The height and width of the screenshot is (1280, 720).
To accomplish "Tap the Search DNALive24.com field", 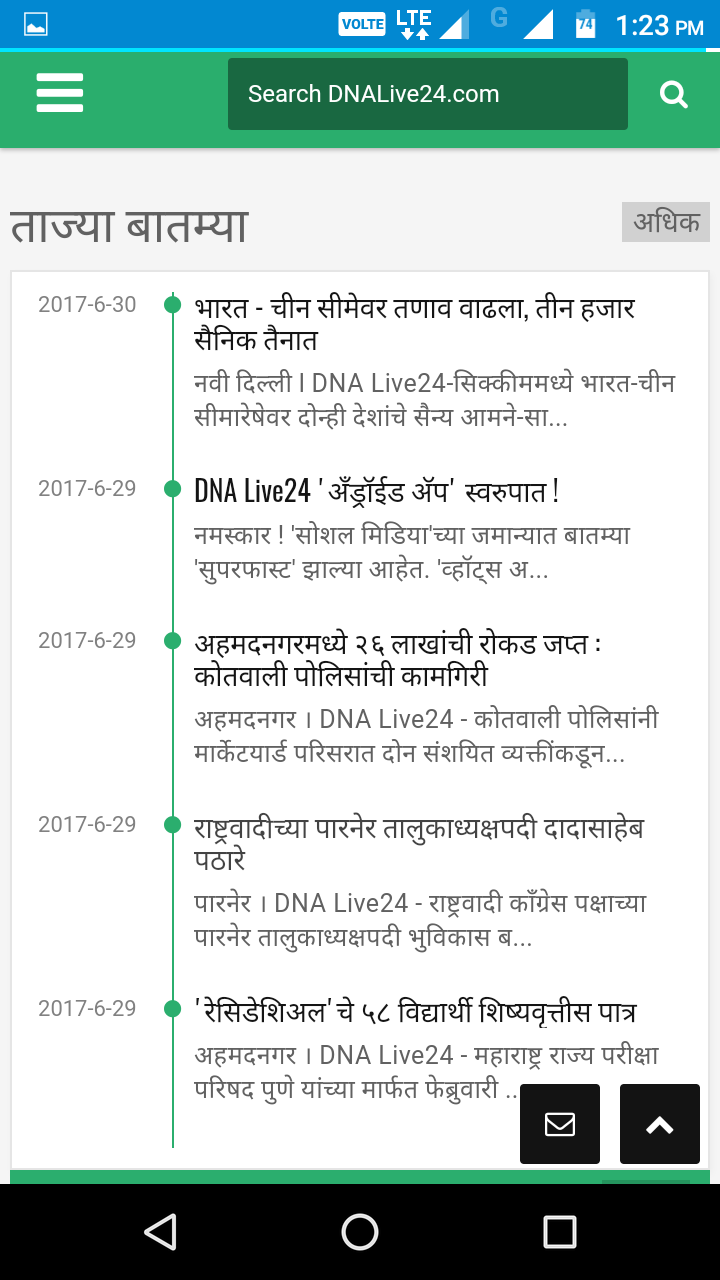I will (x=428, y=94).
